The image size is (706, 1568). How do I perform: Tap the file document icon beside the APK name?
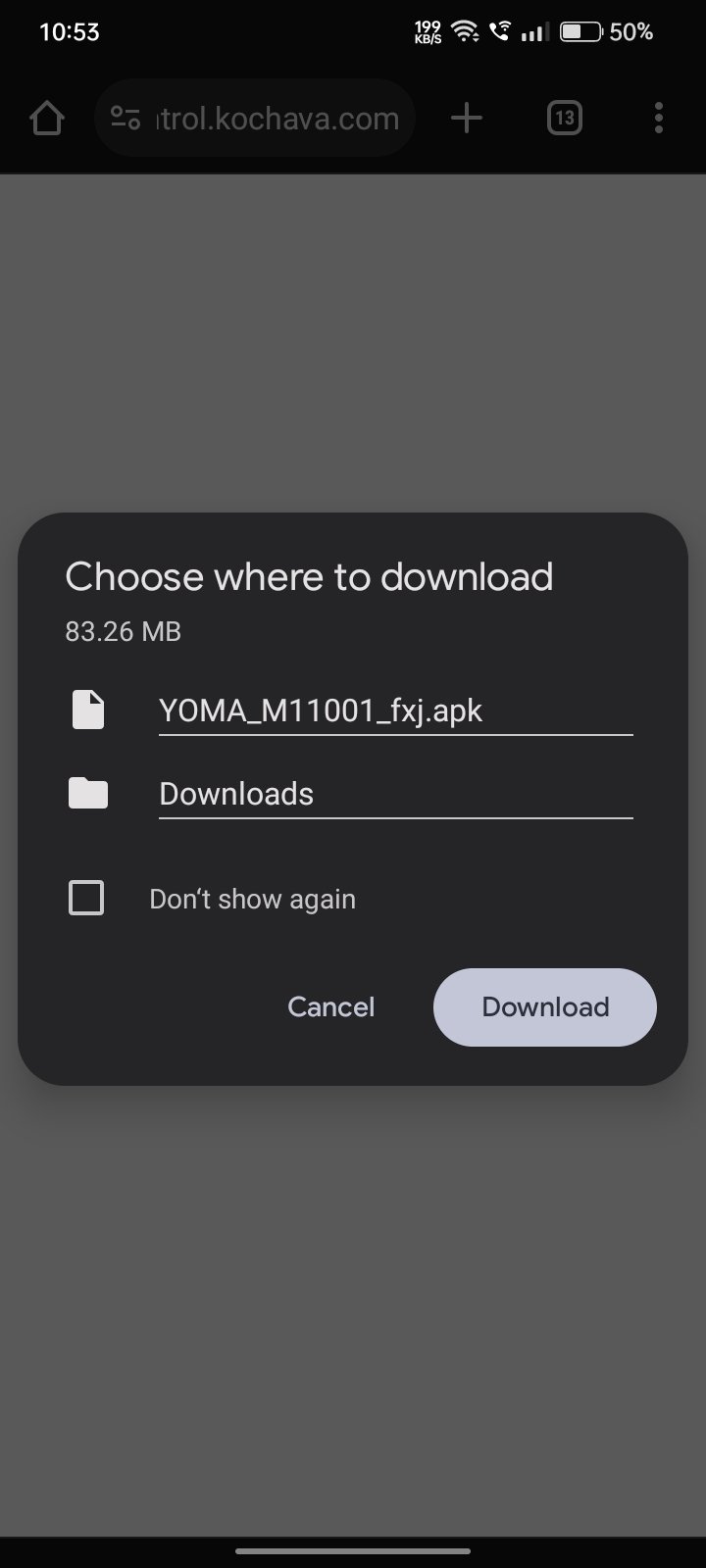87,709
